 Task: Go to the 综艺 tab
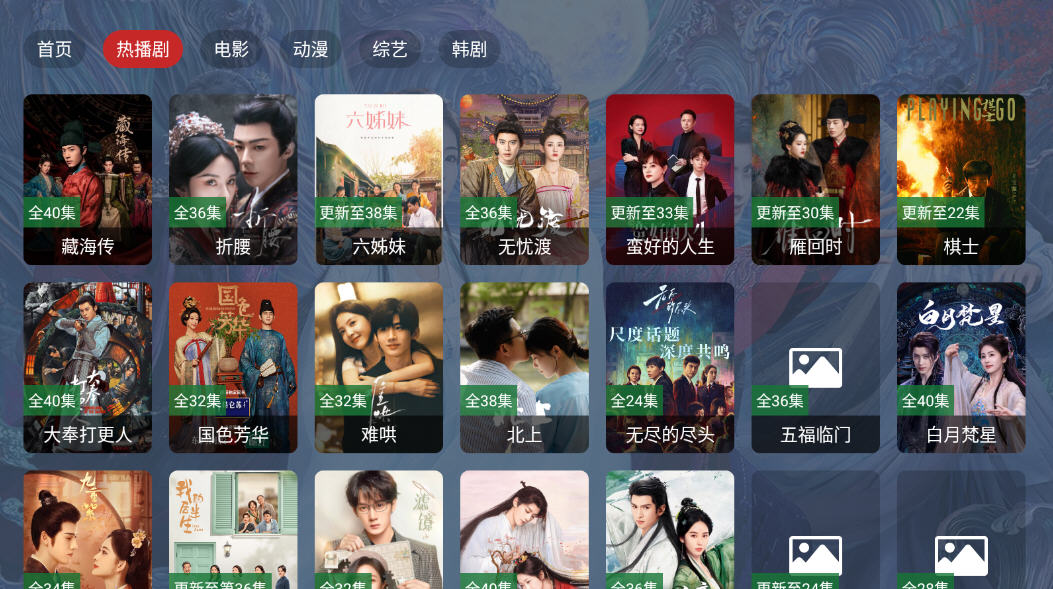click(389, 49)
